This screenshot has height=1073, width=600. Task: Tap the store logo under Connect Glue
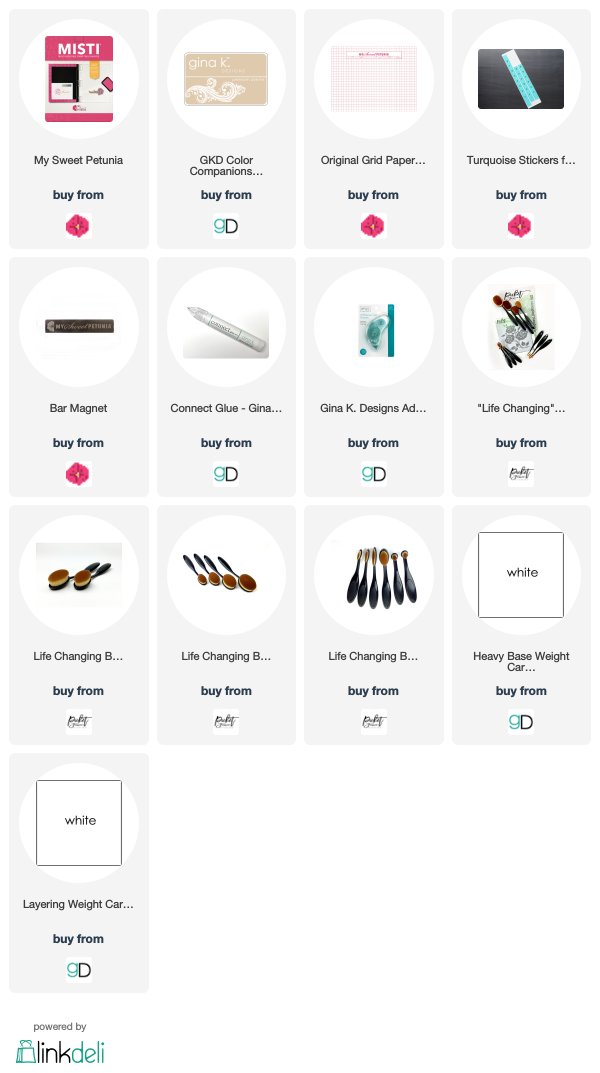pyautogui.click(x=226, y=474)
